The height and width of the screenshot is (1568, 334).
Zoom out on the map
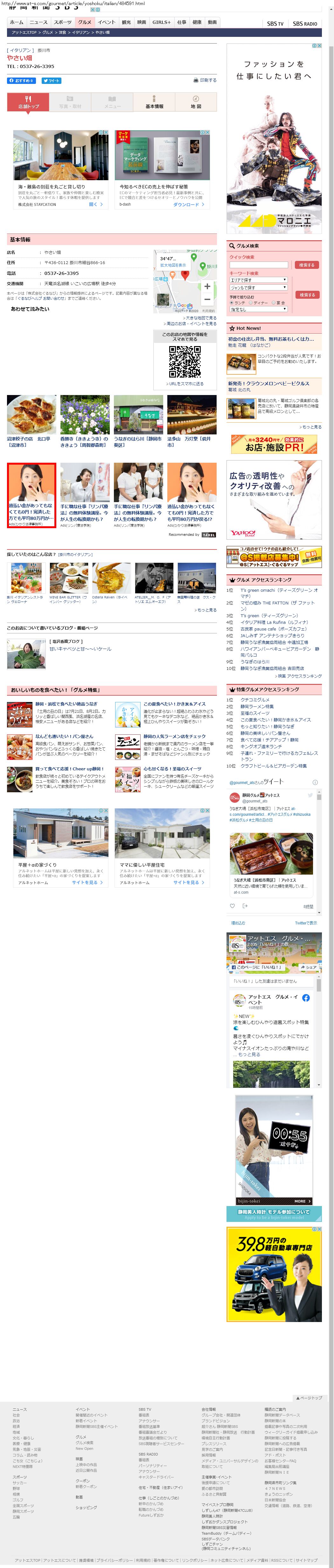(207, 299)
